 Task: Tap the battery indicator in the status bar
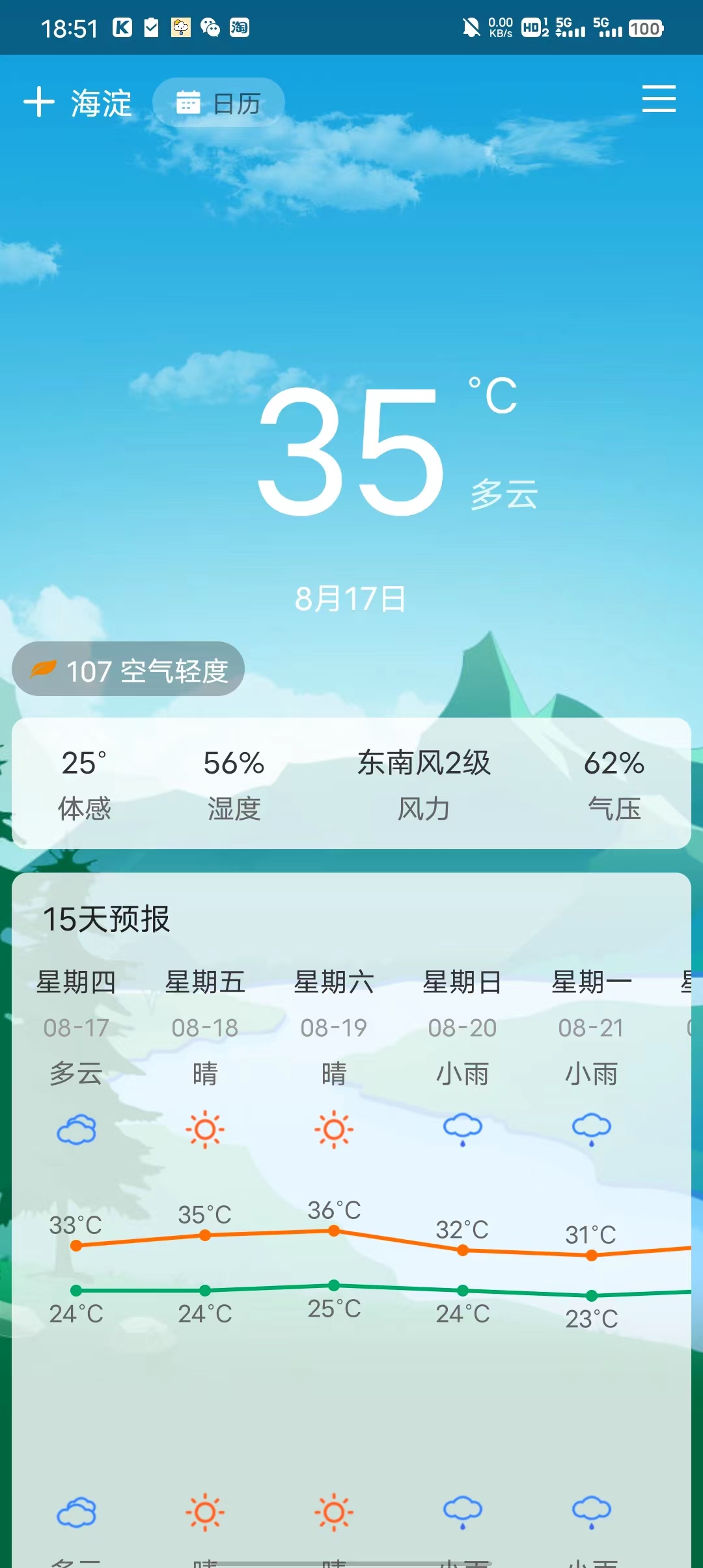pos(646,29)
